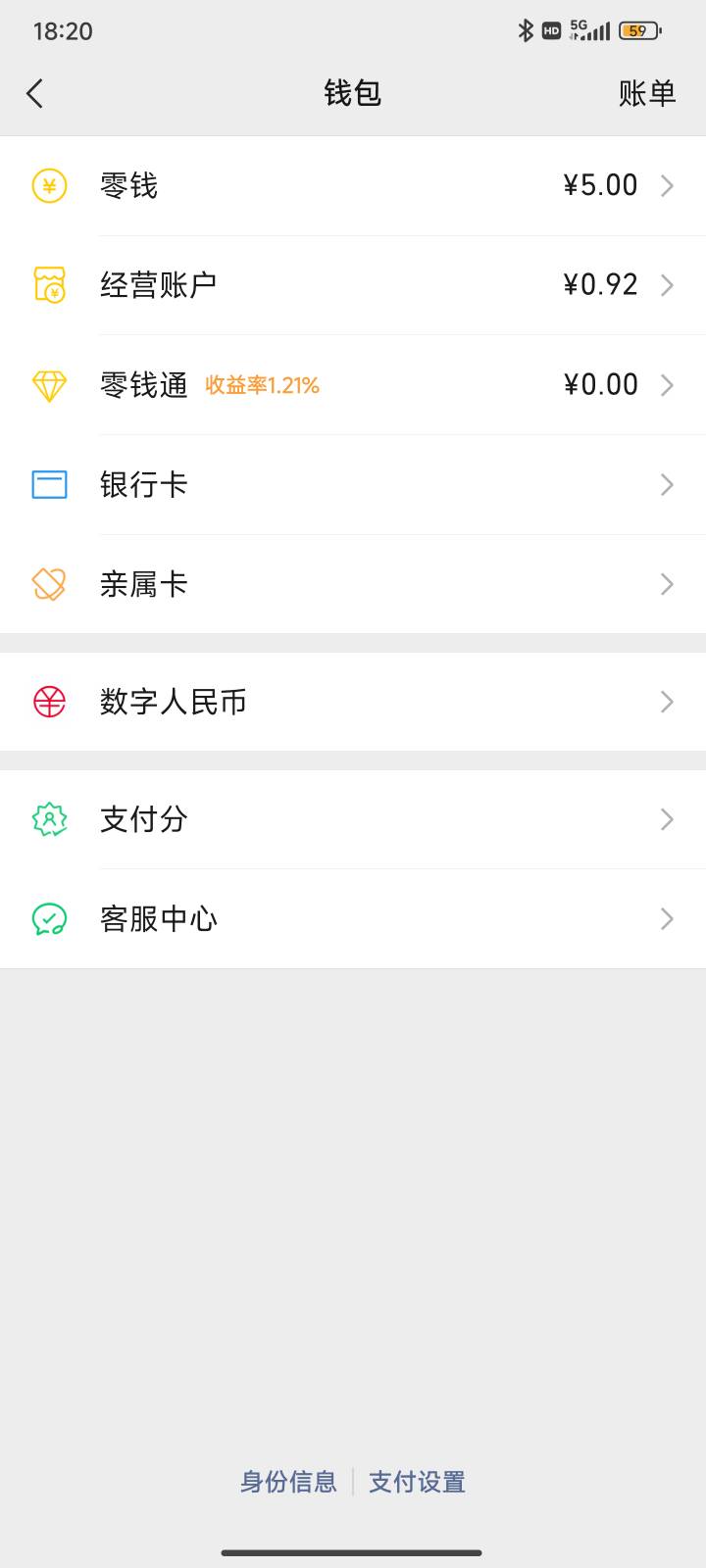
Task: Tap the 支付设置 link
Action: pyautogui.click(x=417, y=1482)
